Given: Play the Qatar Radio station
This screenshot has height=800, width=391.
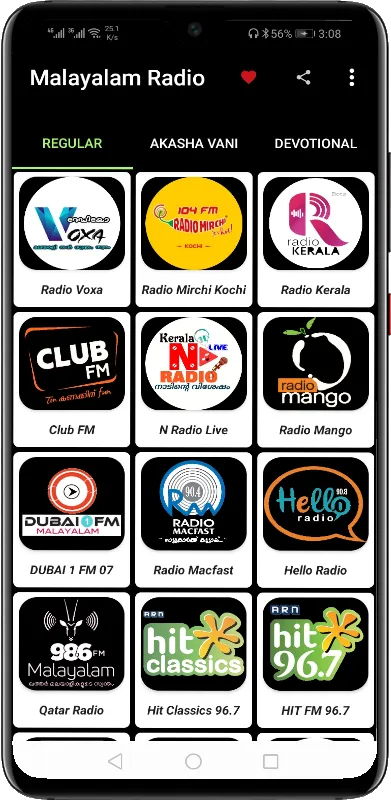Looking at the screenshot, I should click(x=72, y=660).
